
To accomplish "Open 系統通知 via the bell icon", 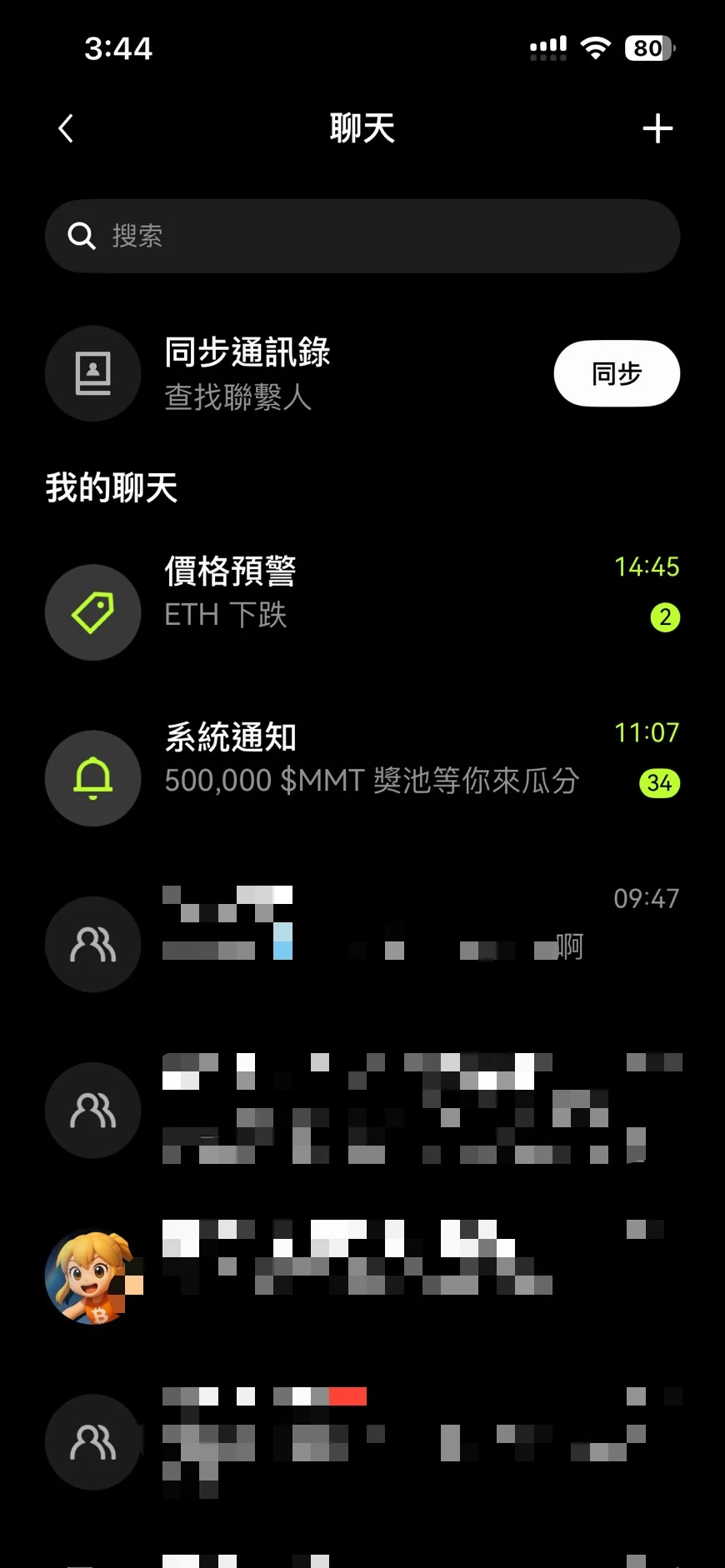I will pyautogui.click(x=92, y=777).
